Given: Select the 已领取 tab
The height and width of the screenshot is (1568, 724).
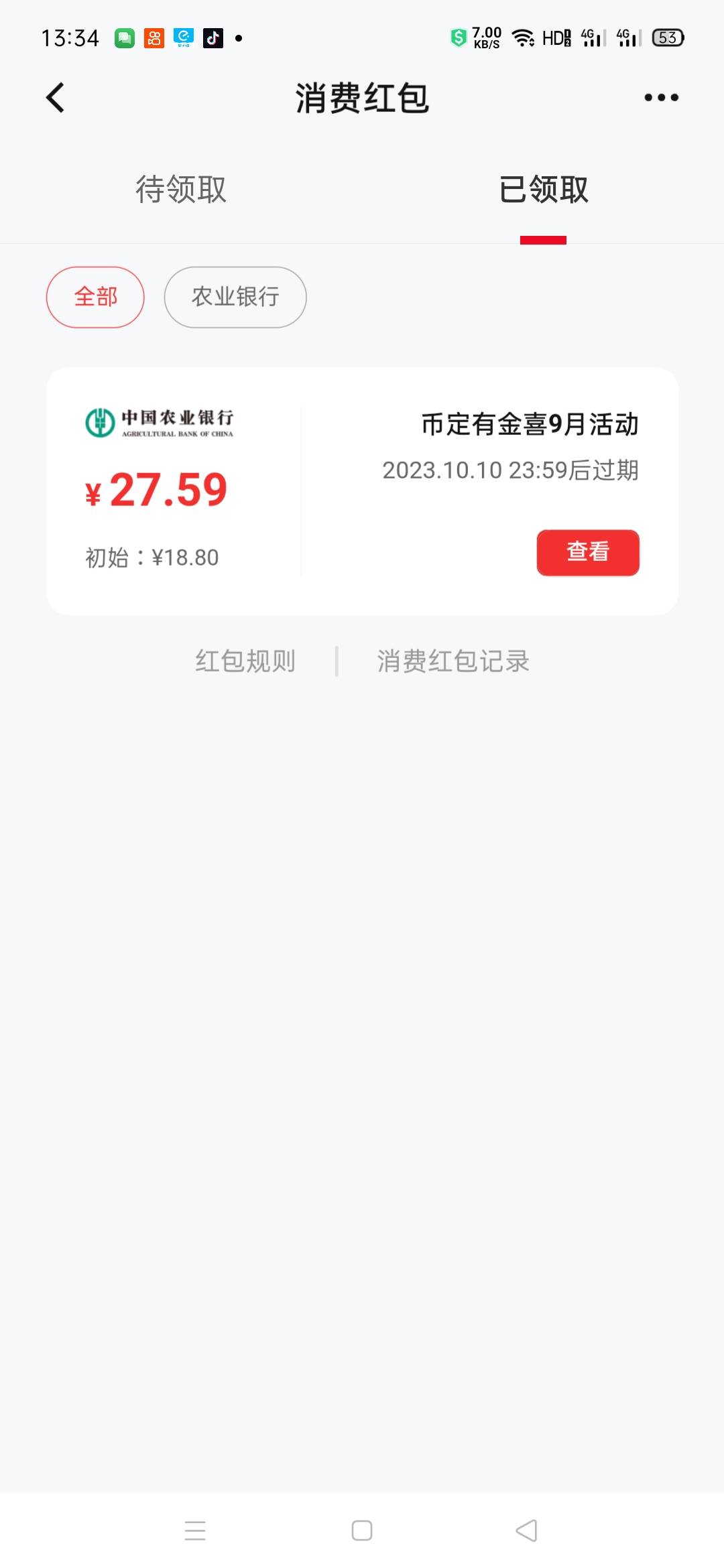Looking at the screenshot, I should click(544, 190).
